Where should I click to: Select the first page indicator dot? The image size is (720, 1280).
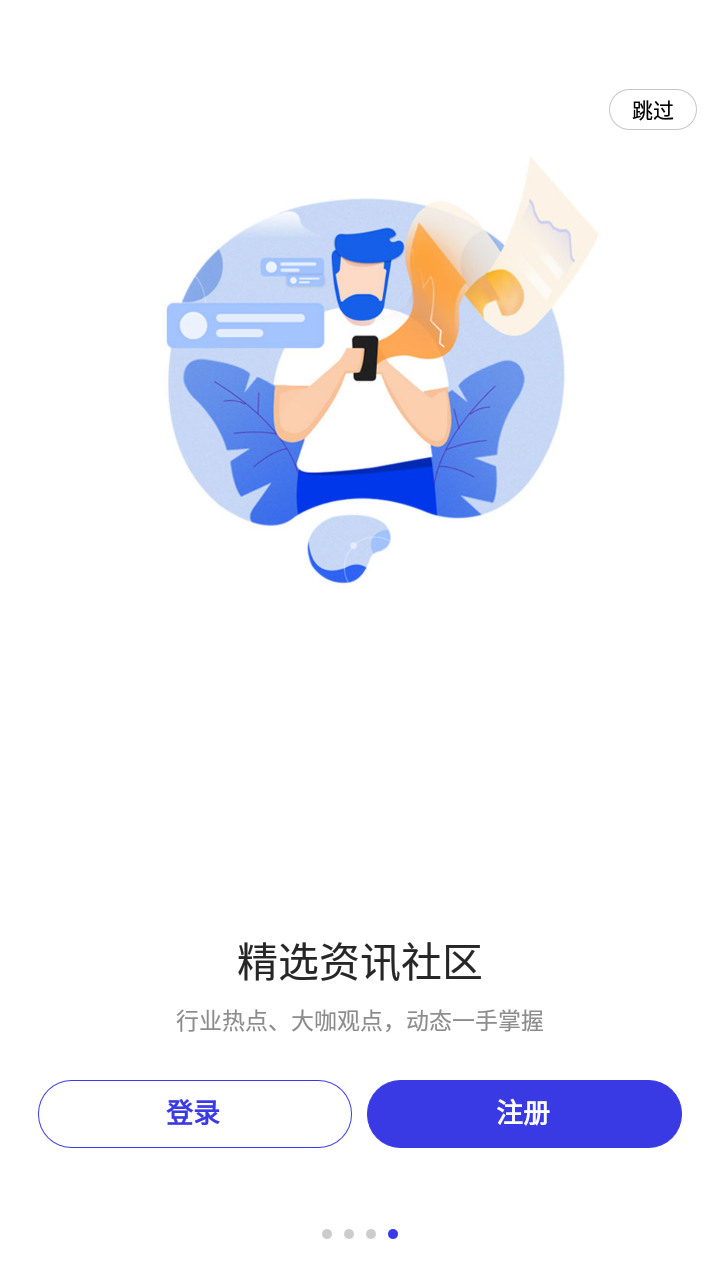(328, 1234)
